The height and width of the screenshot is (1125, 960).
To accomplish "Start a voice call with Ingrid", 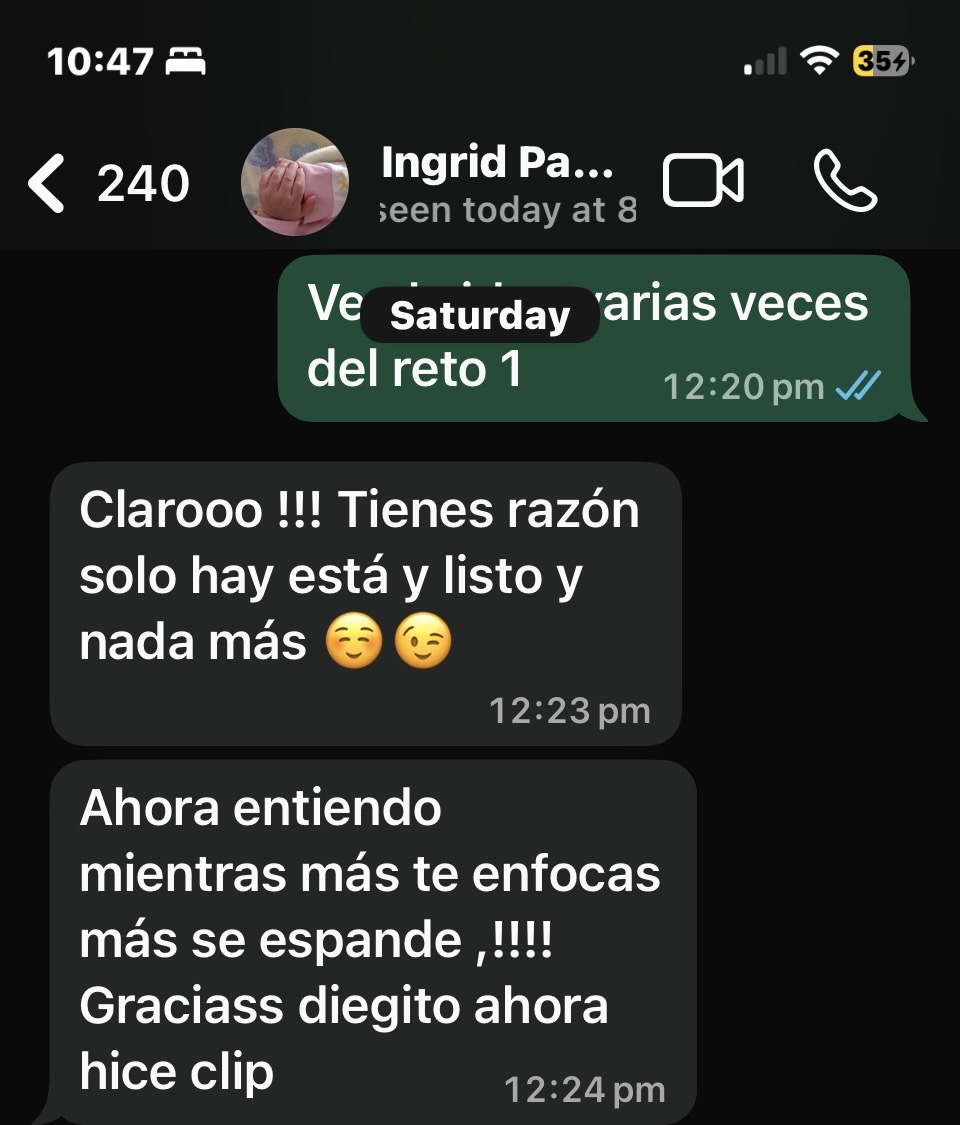I will click(846, 182).
